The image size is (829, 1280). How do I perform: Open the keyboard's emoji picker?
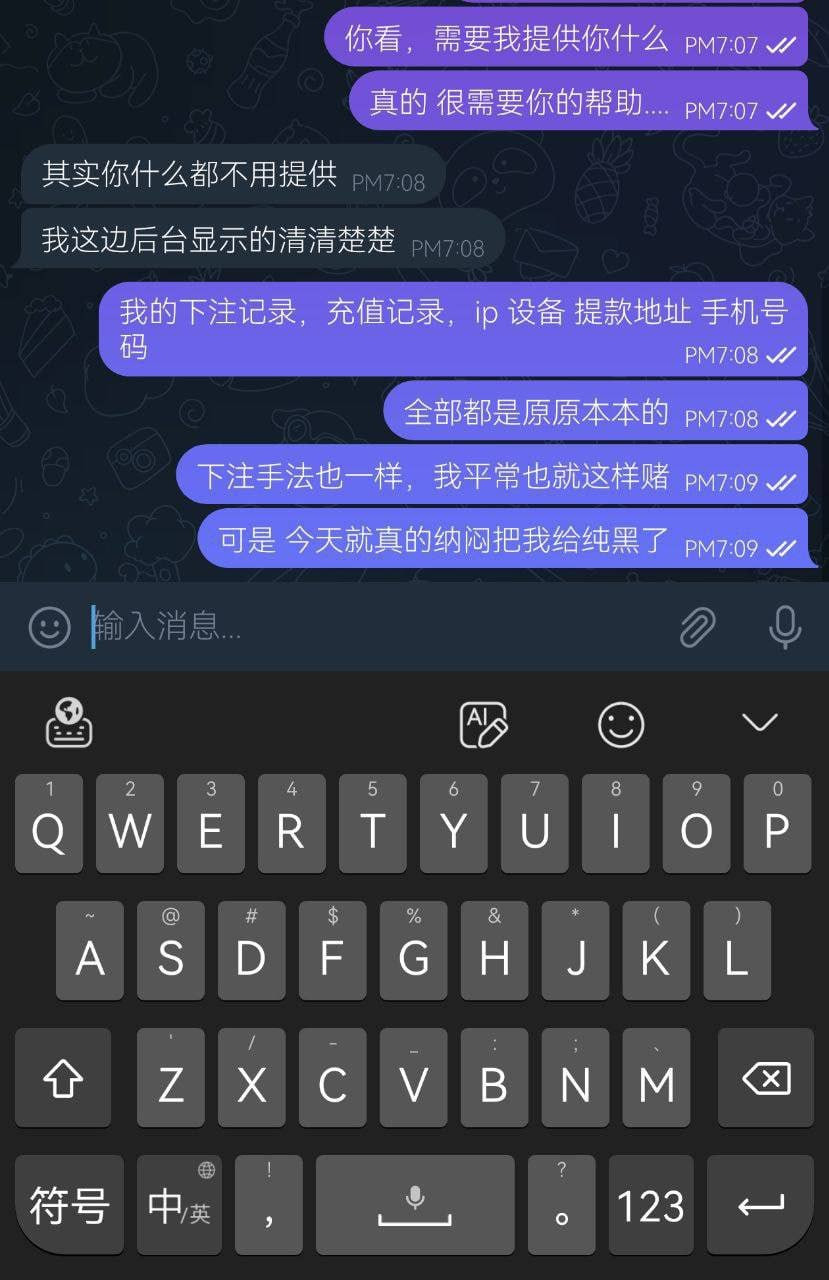[x=620, y=722]
